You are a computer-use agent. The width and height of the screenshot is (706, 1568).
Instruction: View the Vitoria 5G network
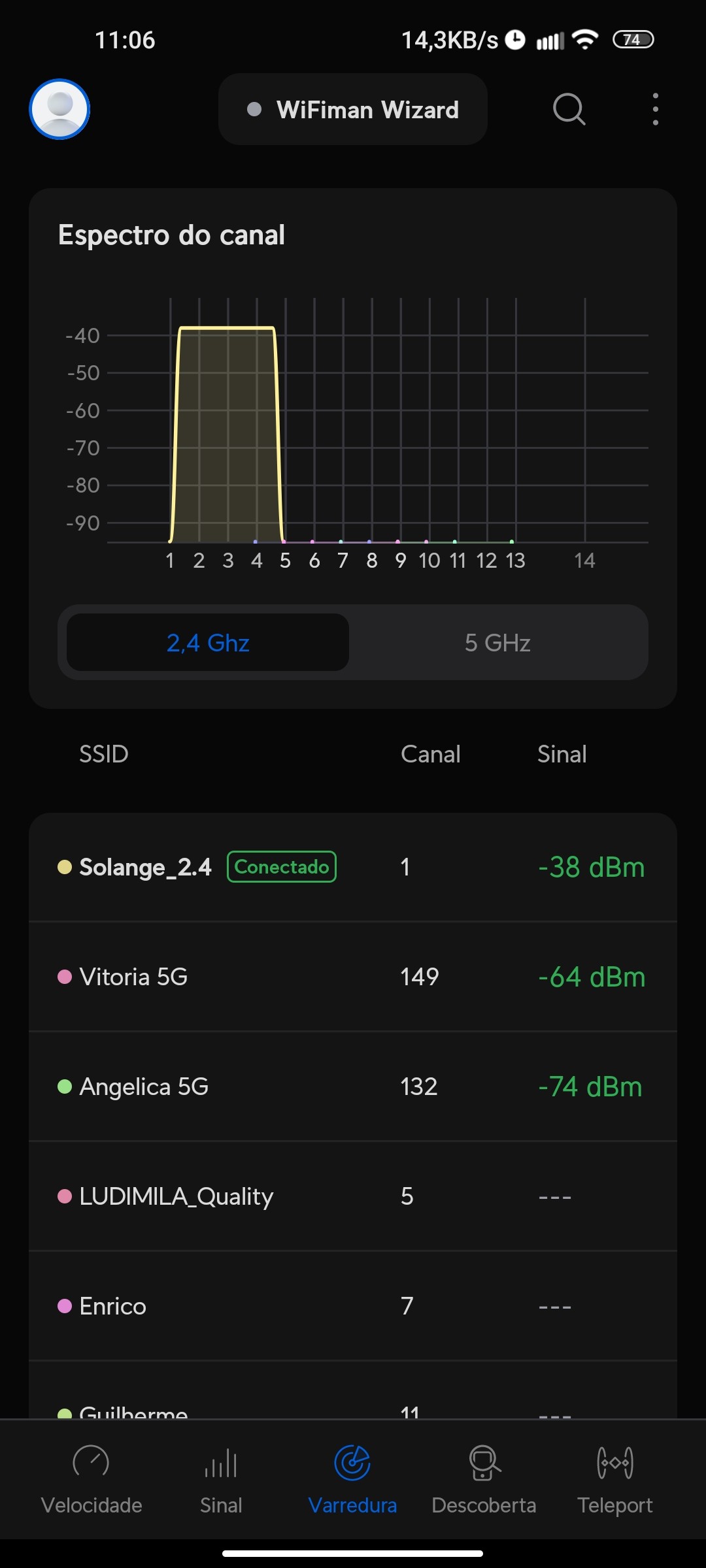point(353,977)
